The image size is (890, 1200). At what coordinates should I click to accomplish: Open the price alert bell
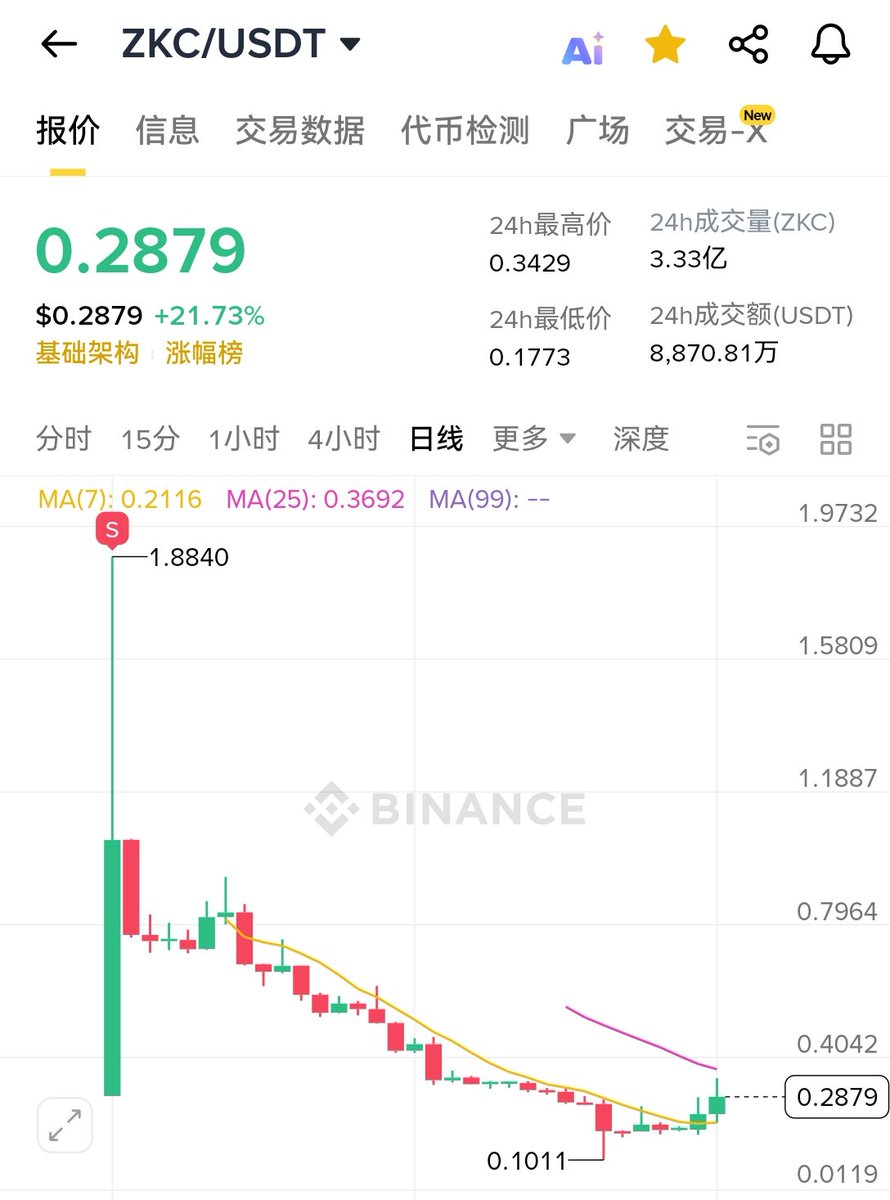click(830, 45)
